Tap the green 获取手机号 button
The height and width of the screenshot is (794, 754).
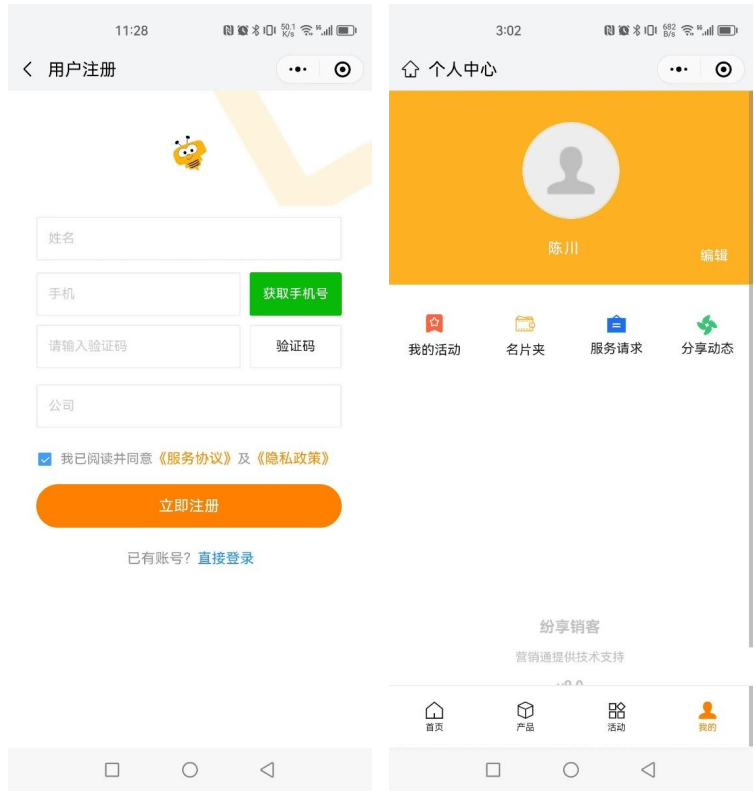click(295, 294)
